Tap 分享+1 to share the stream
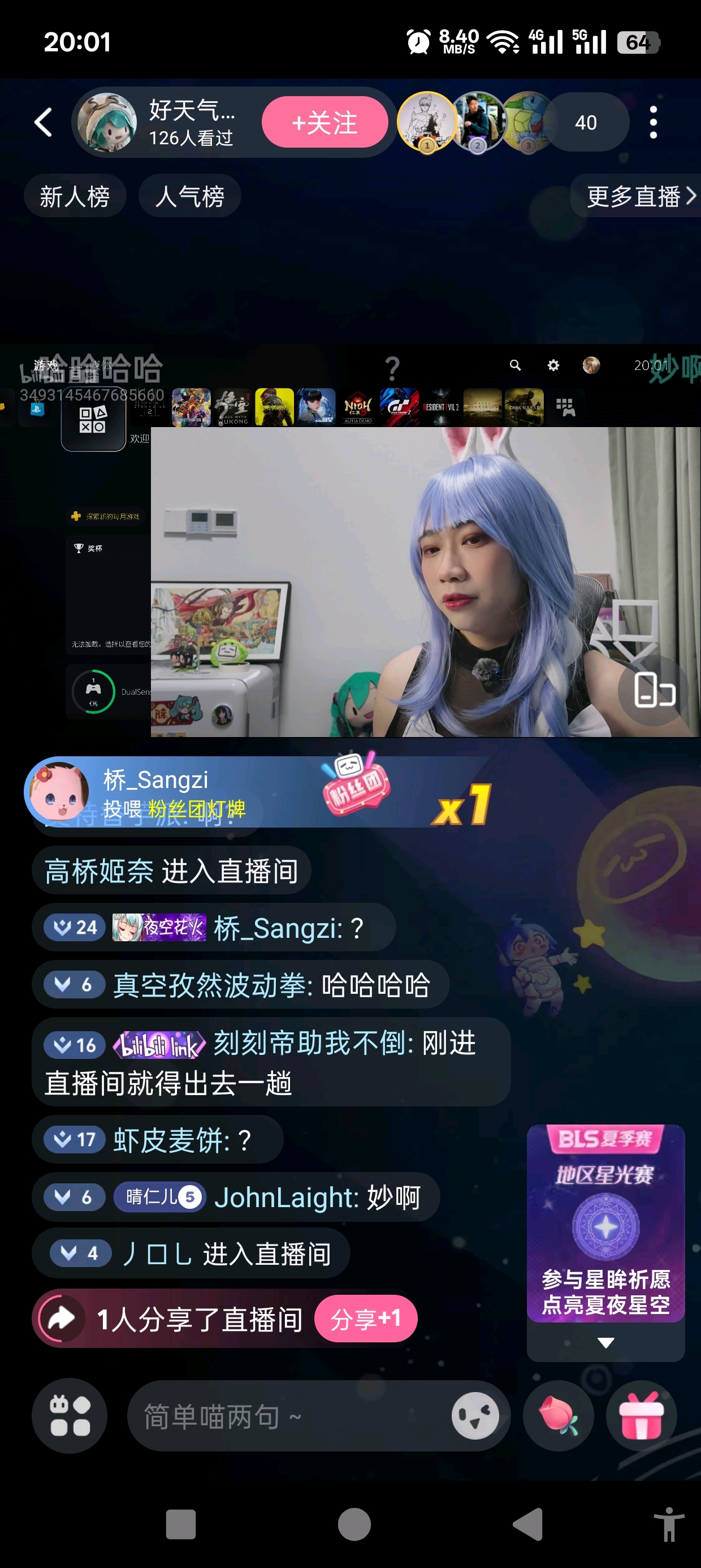701x1568 pixels. tap(365, 1319)
